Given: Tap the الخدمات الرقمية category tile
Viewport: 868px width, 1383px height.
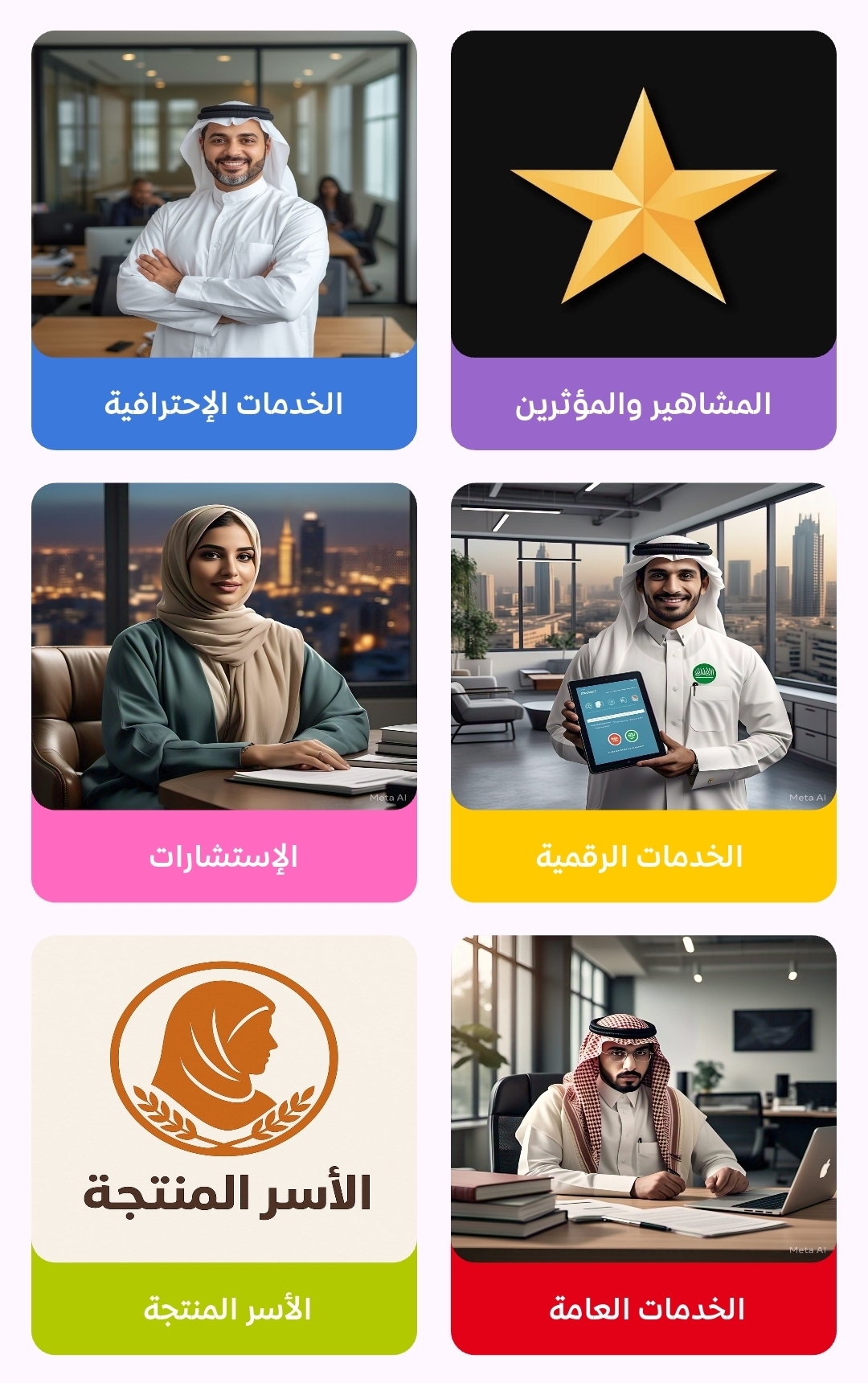Looking at the screenshot, I should [643, 691].
